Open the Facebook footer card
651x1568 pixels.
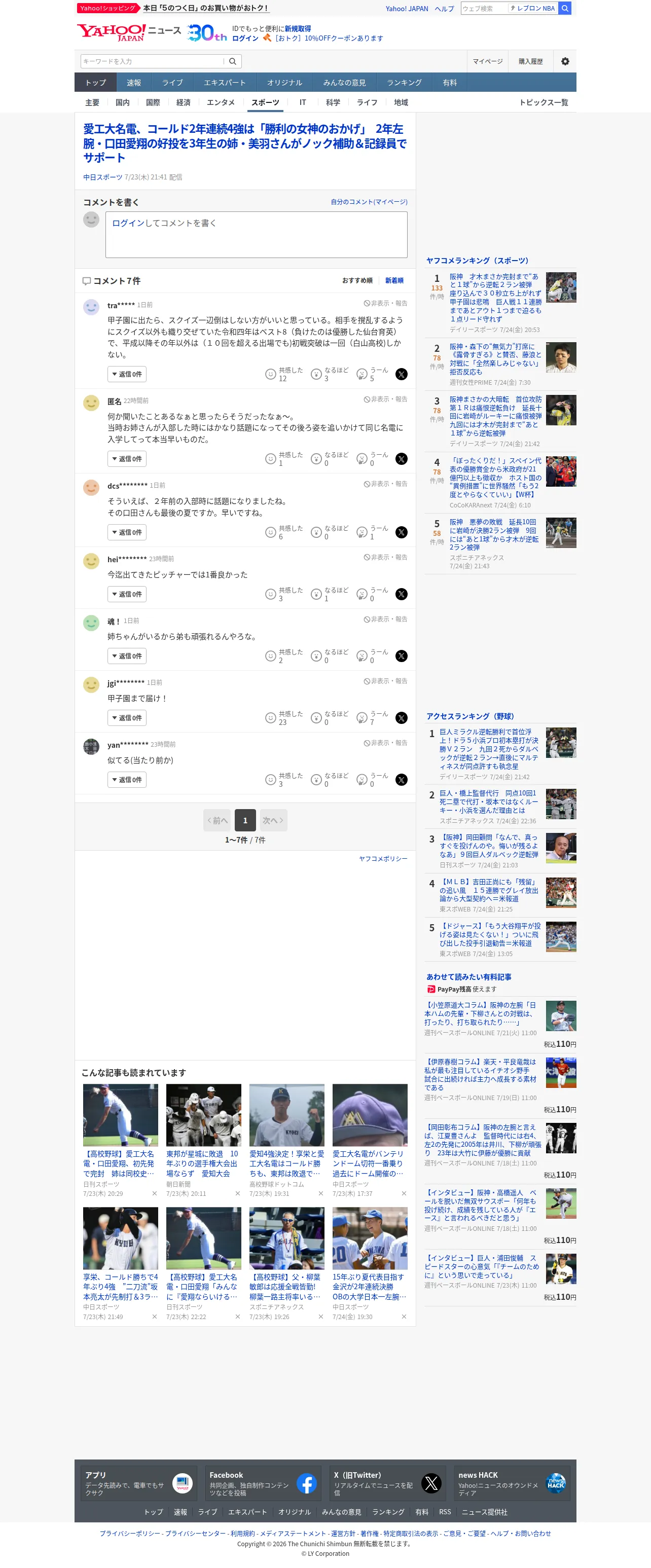pyautogui.click(x=263, y=1483)
